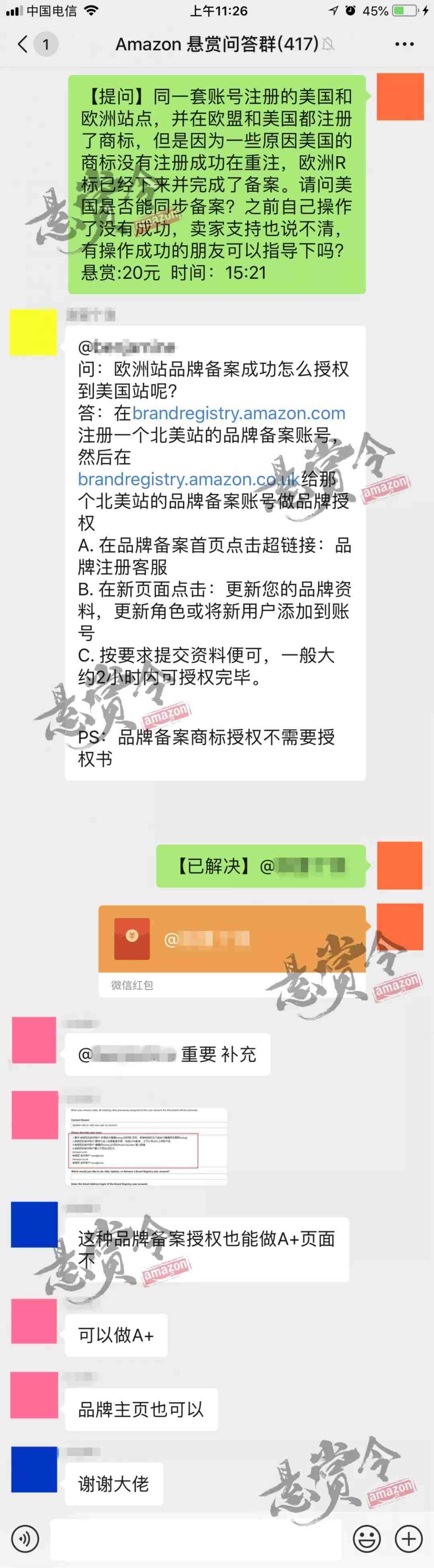View the shared screenshot image

pos(146,1146)
